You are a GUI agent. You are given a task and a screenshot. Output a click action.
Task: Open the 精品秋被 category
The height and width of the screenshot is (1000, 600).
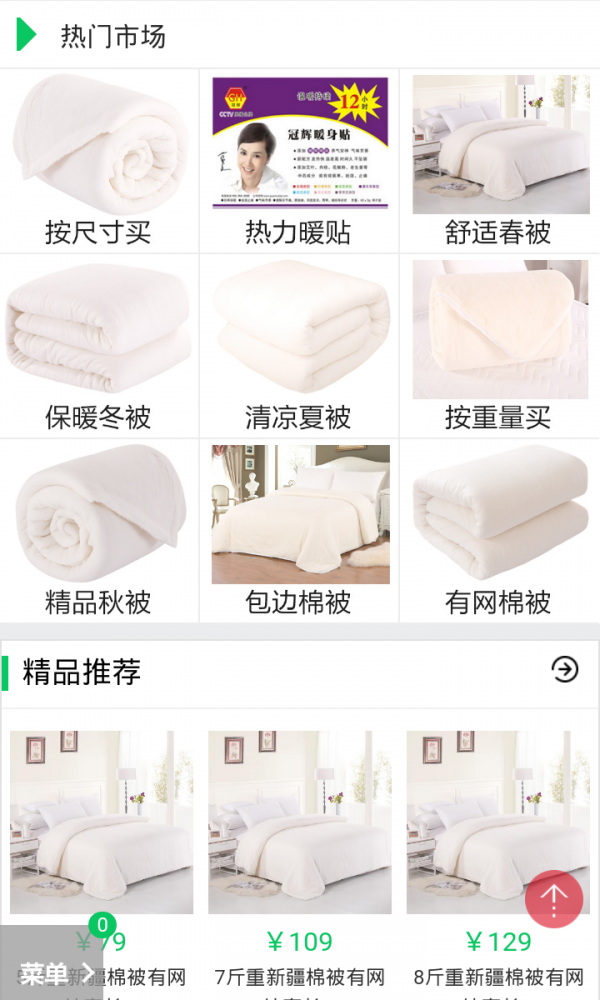click(99, 531)
